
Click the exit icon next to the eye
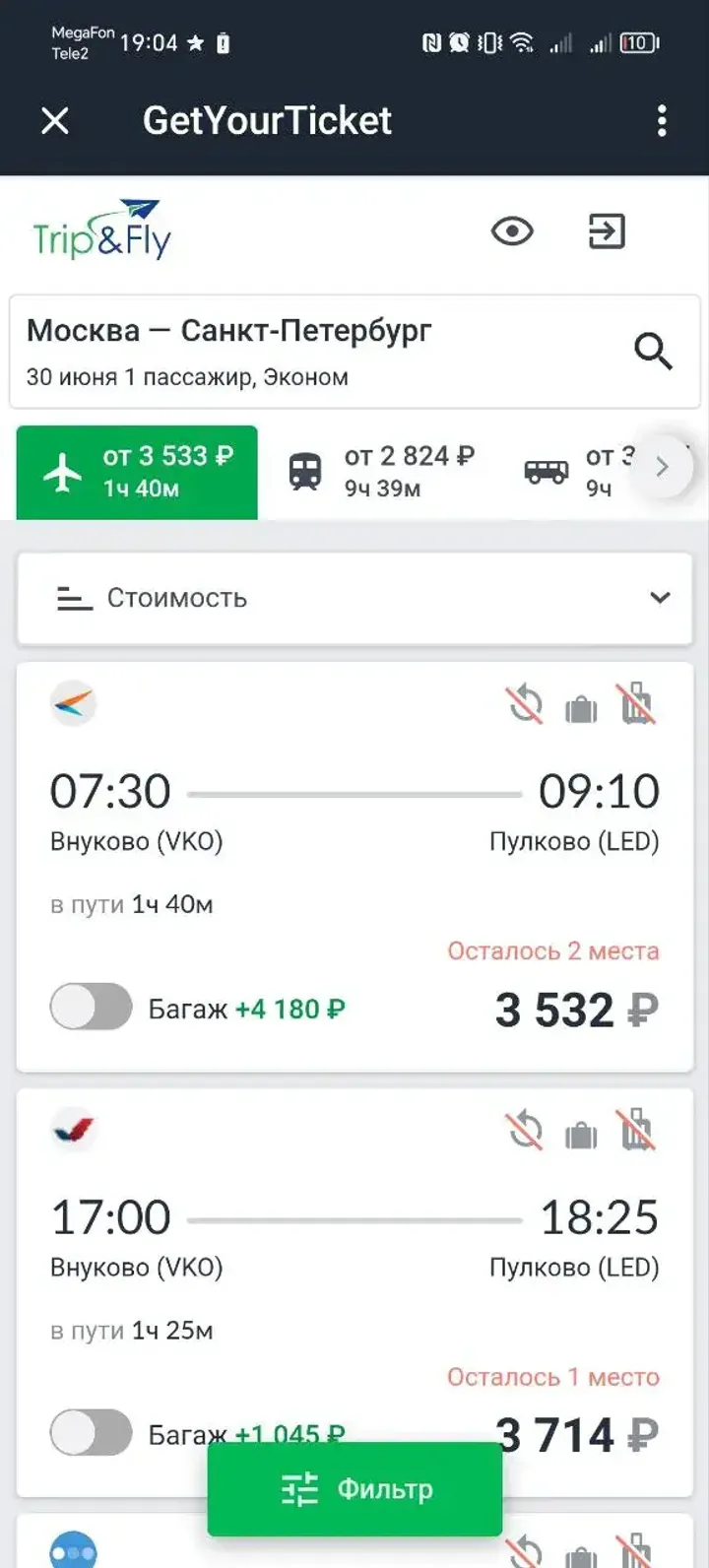(608, 231)
